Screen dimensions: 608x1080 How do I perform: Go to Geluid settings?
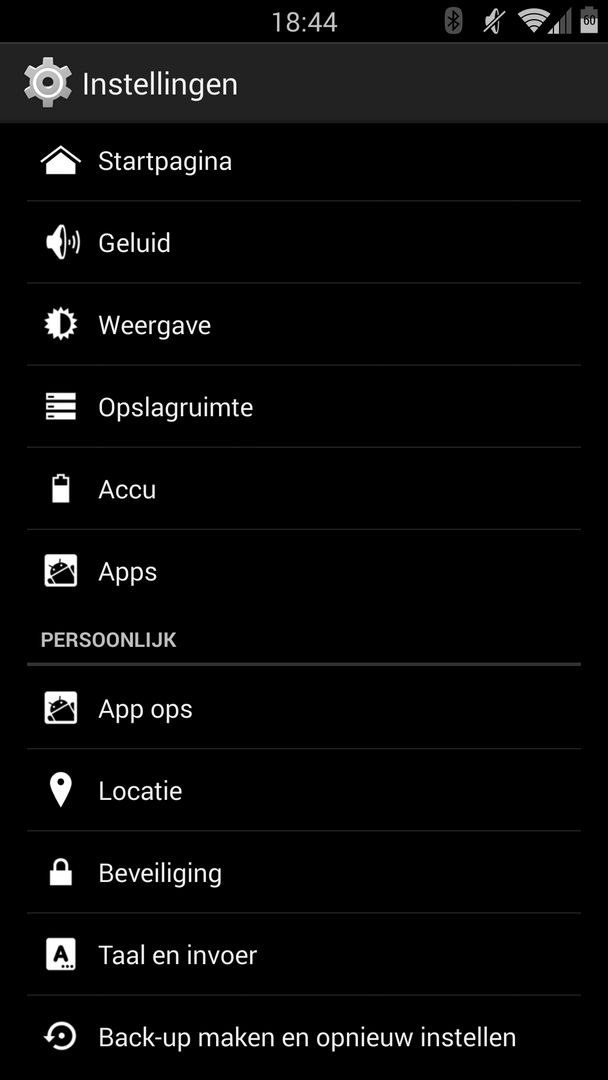point(135,243)
